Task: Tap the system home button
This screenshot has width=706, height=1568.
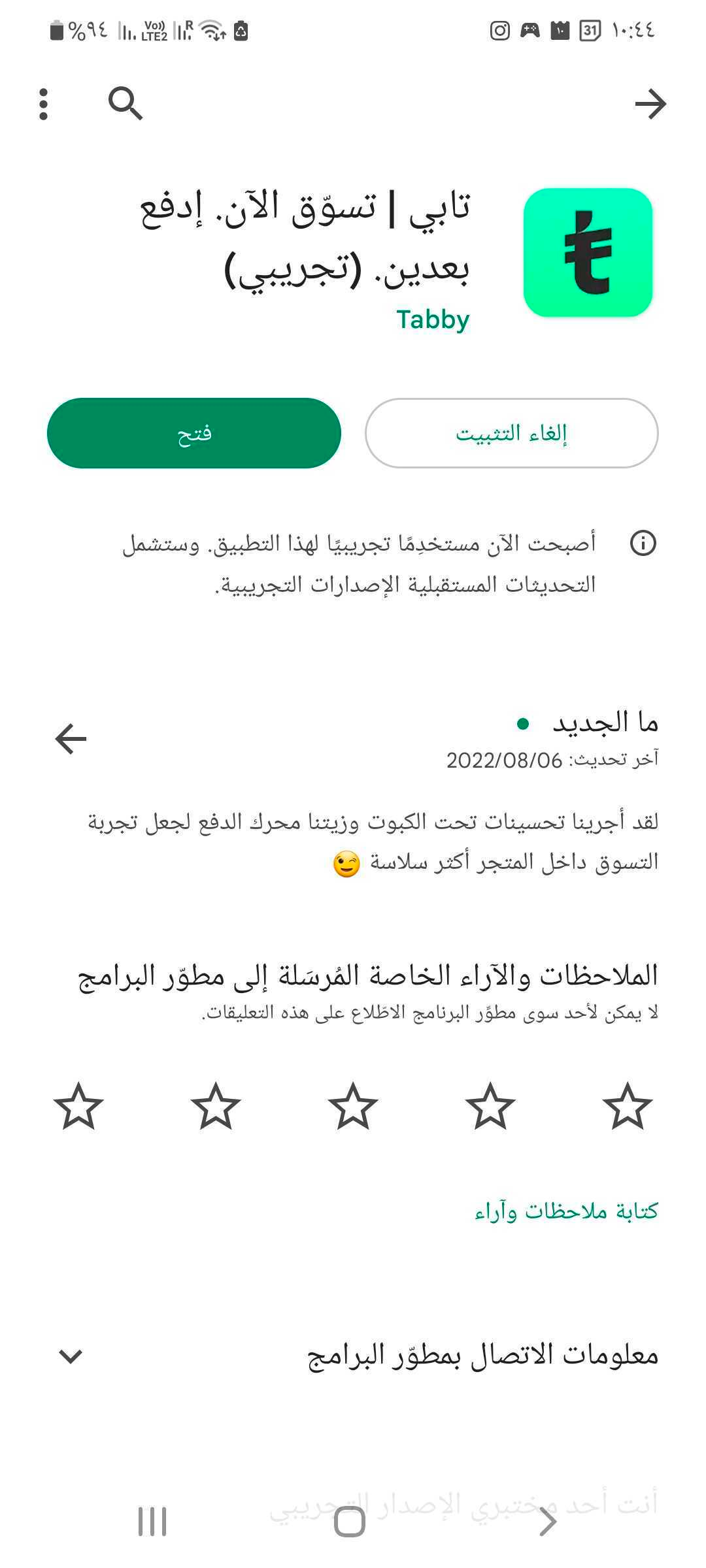Action: (x=350, y=1522)
